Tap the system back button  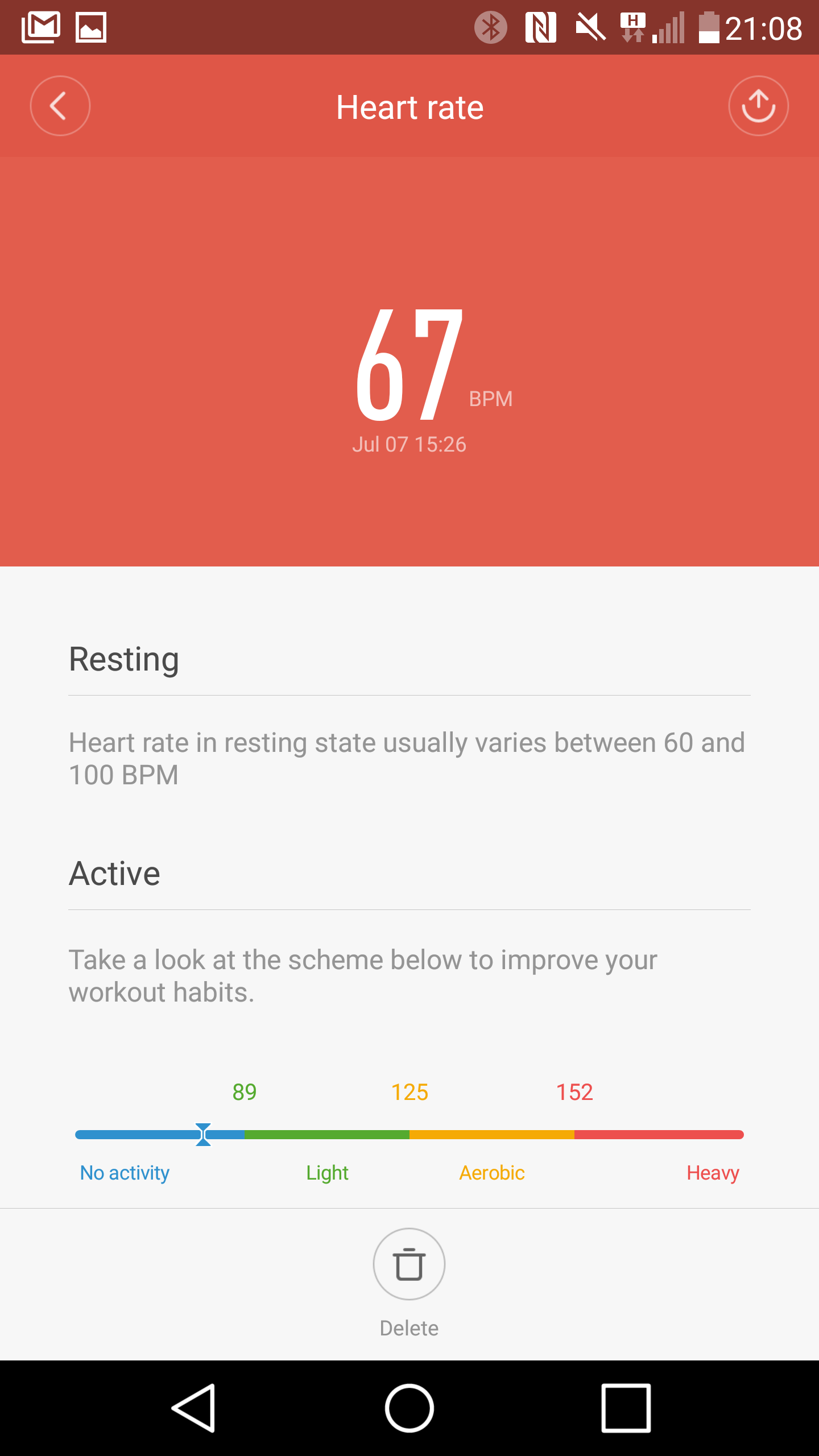[x=194, y=1408]
